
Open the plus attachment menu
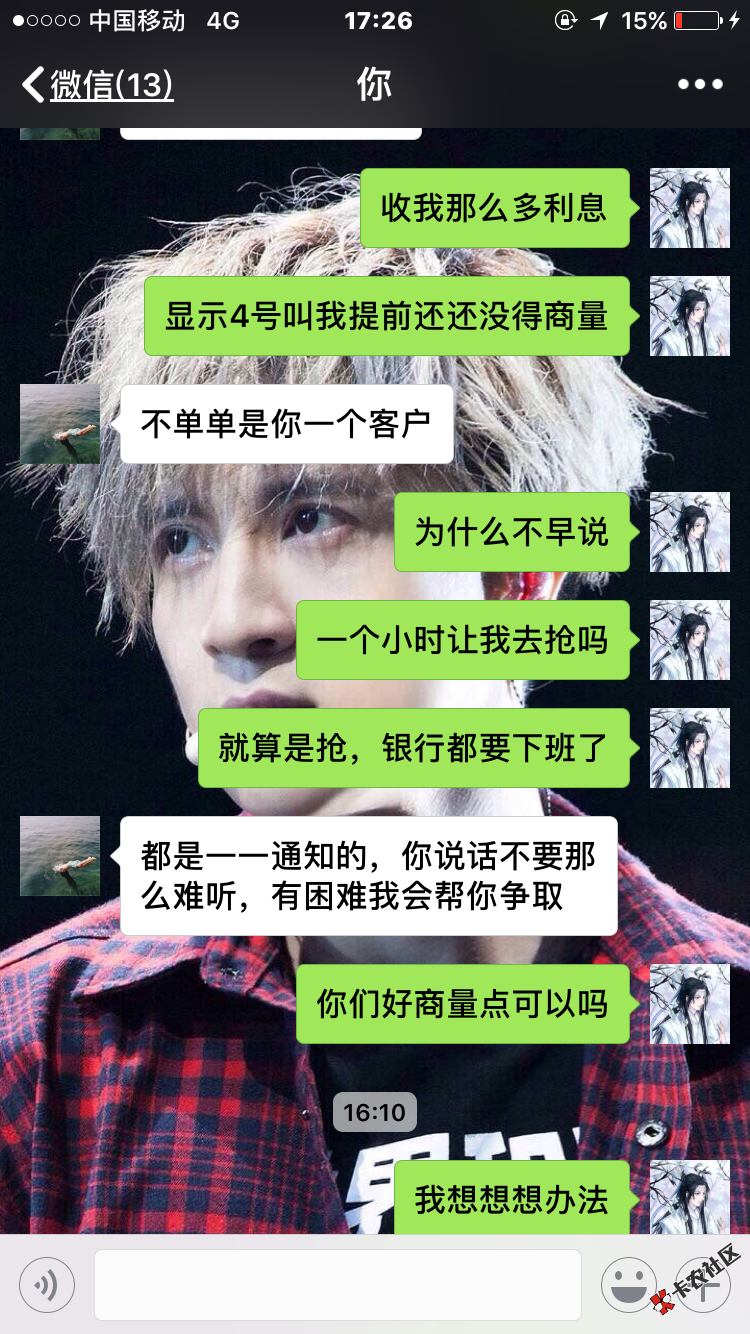click(706, 1285)
